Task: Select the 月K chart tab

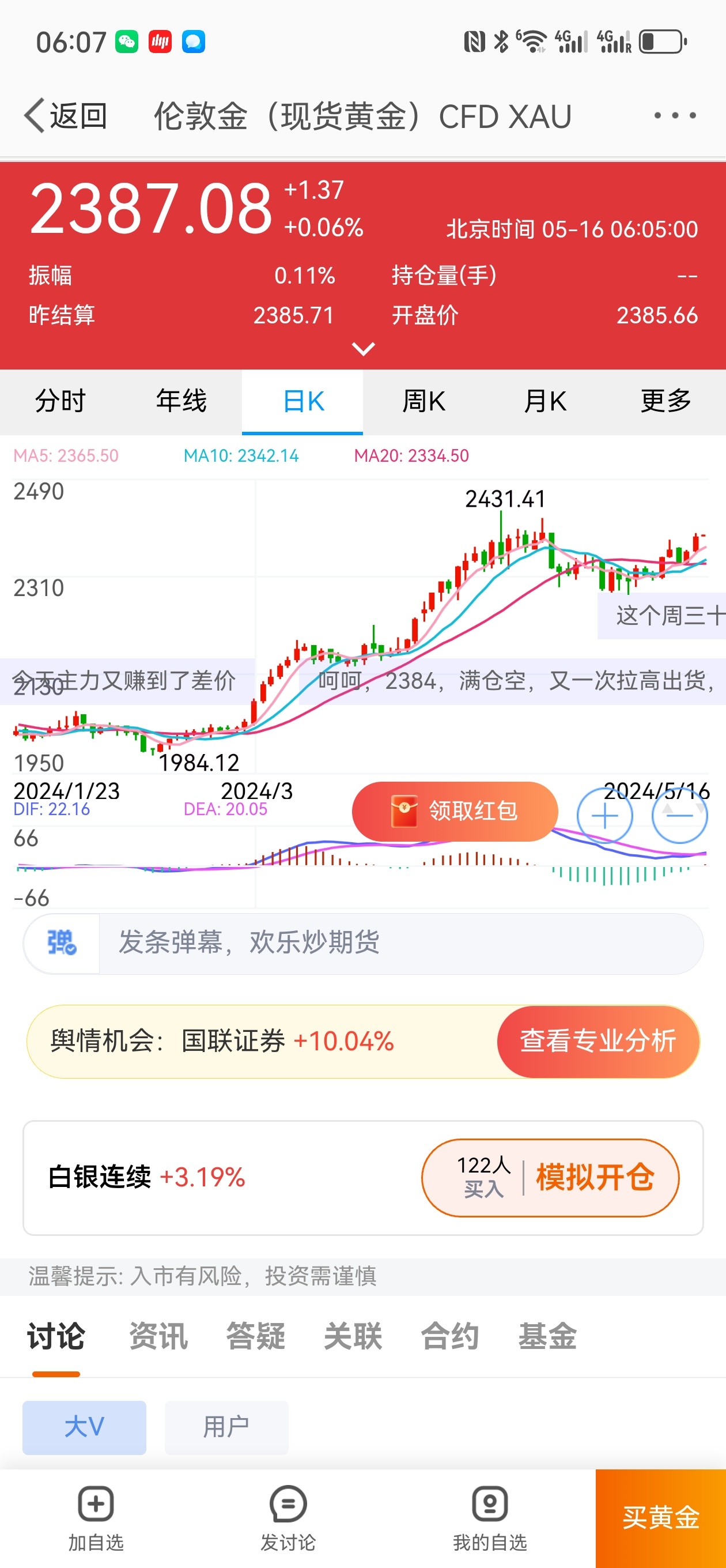Action: pos(544,401)
